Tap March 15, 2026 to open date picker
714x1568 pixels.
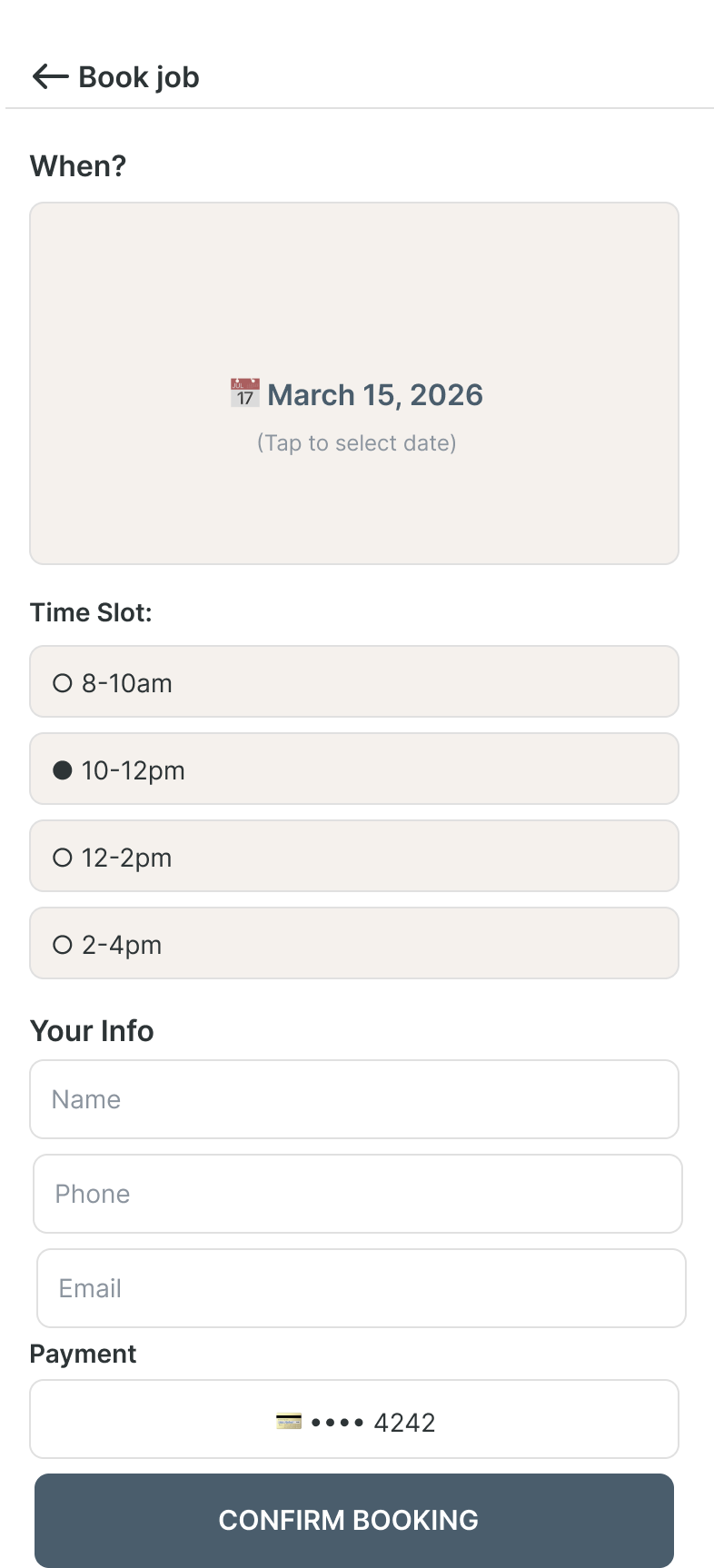(x=375, y=394)
